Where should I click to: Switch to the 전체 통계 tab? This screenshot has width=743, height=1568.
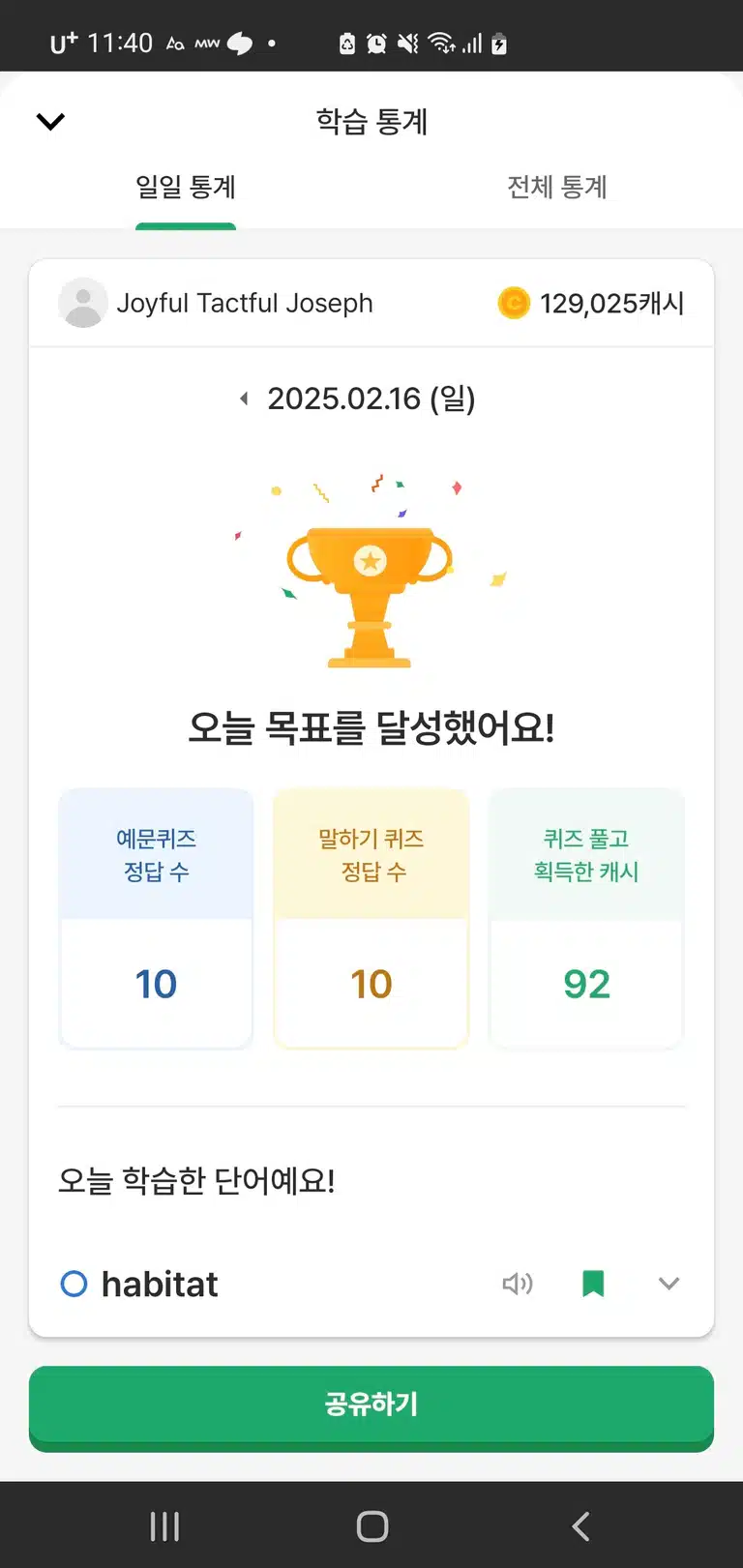[557, 187]
